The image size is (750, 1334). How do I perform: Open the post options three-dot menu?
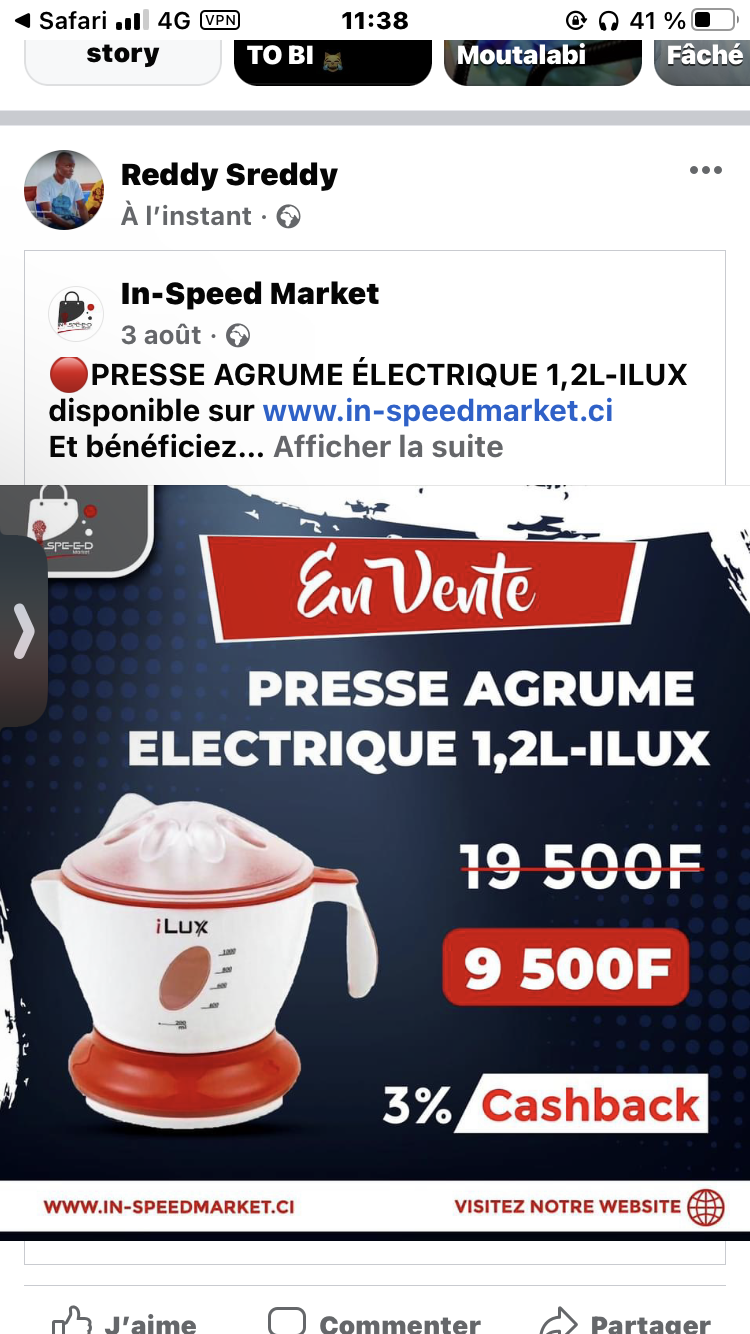pyautogui.click(x=705, y=170)
